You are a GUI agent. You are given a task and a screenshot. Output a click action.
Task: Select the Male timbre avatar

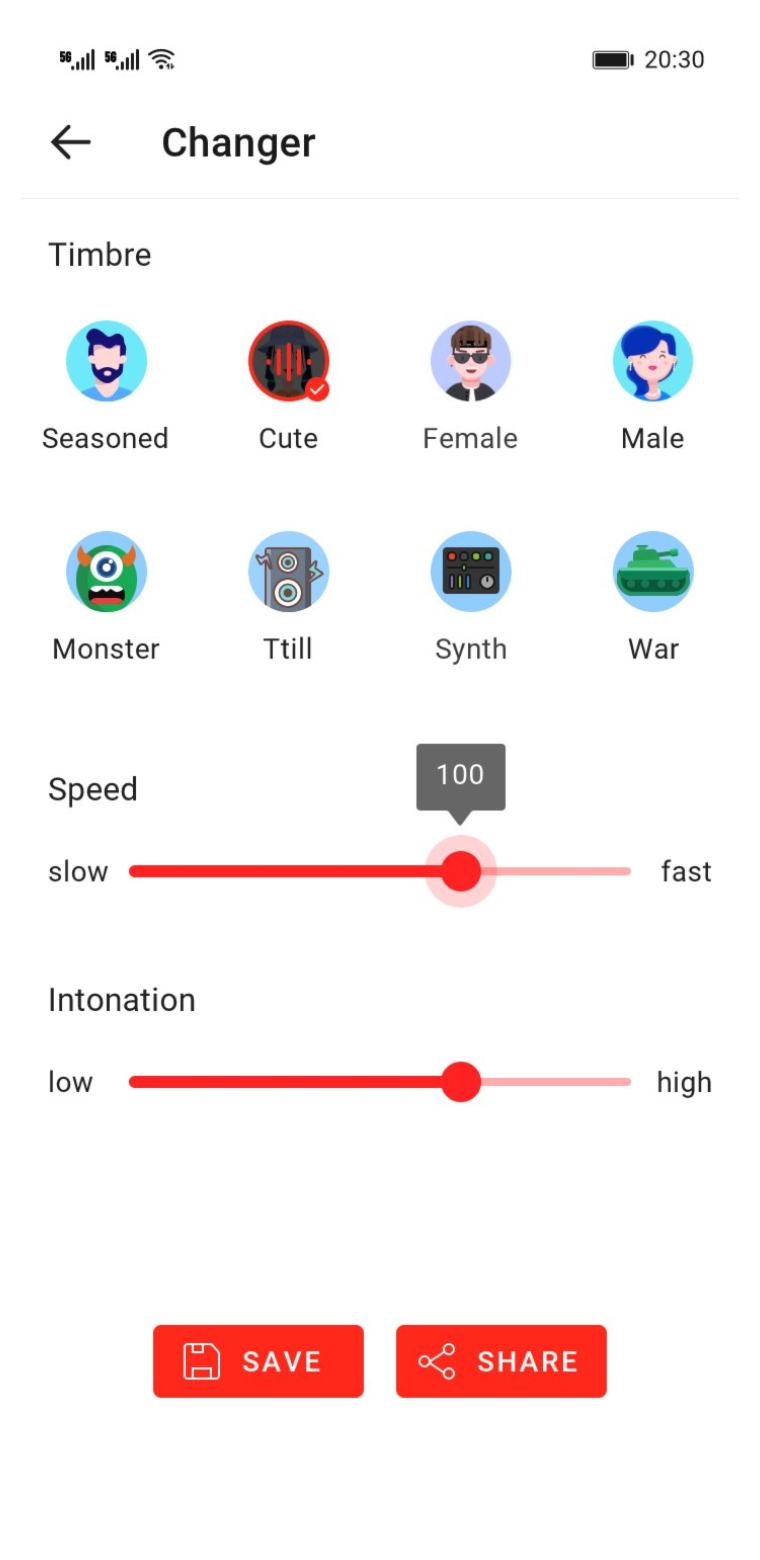coord(652,361)
